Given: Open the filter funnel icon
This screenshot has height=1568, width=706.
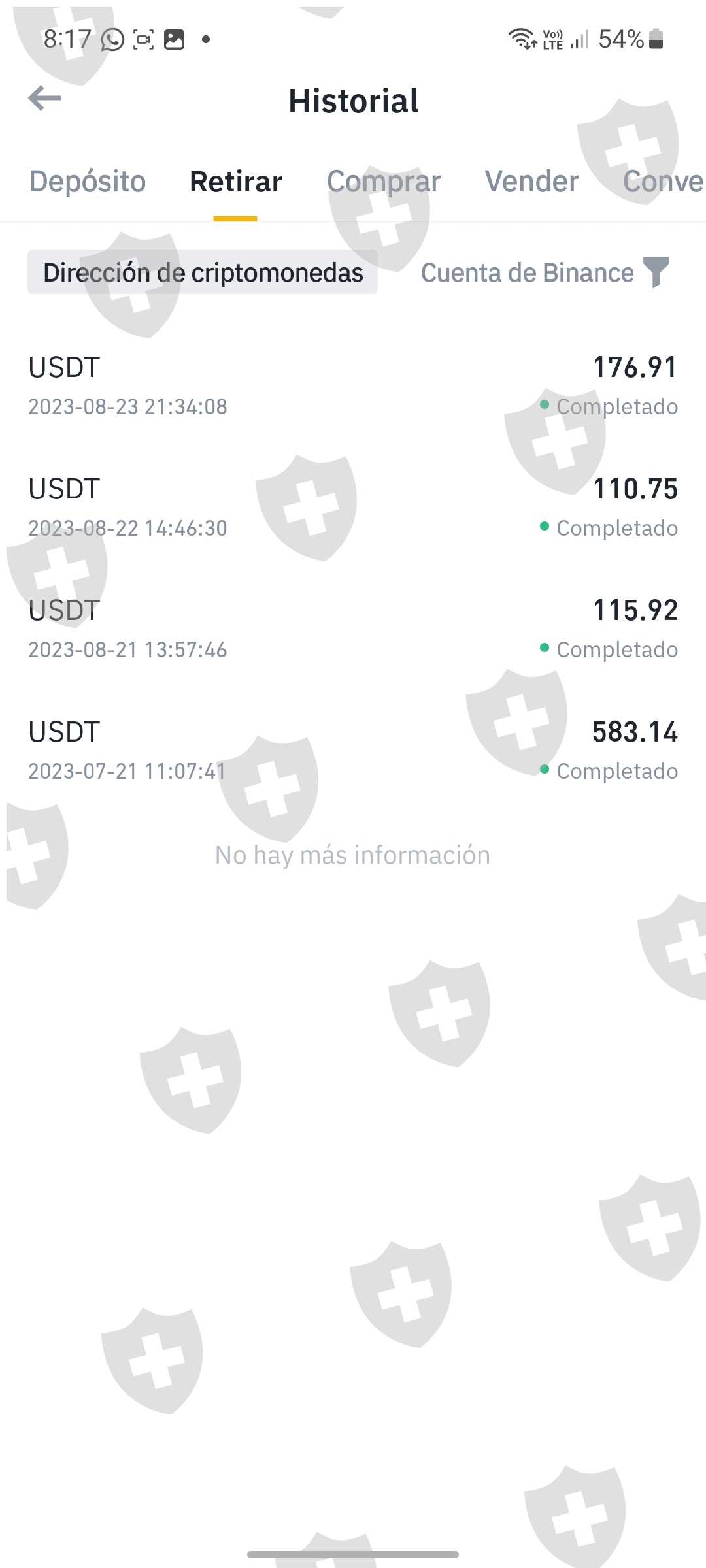Looking at the screenshot, I should [656, 272].
